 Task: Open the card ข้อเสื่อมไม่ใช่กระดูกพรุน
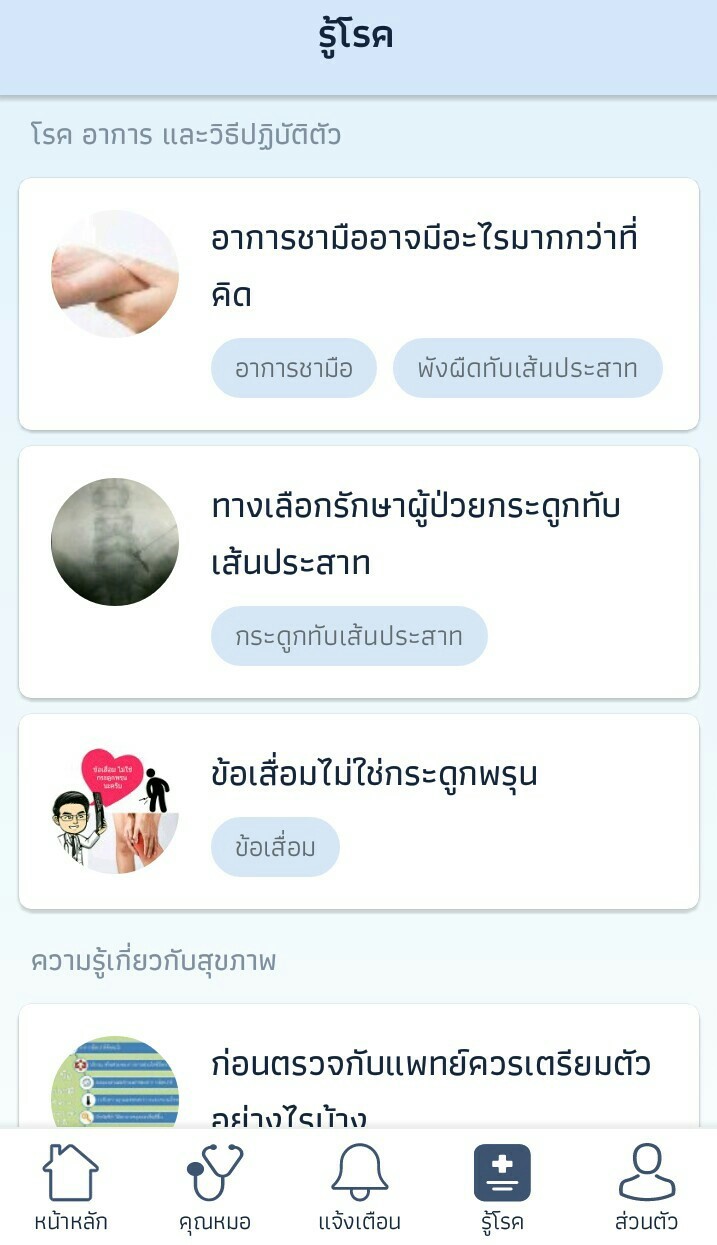375,774
